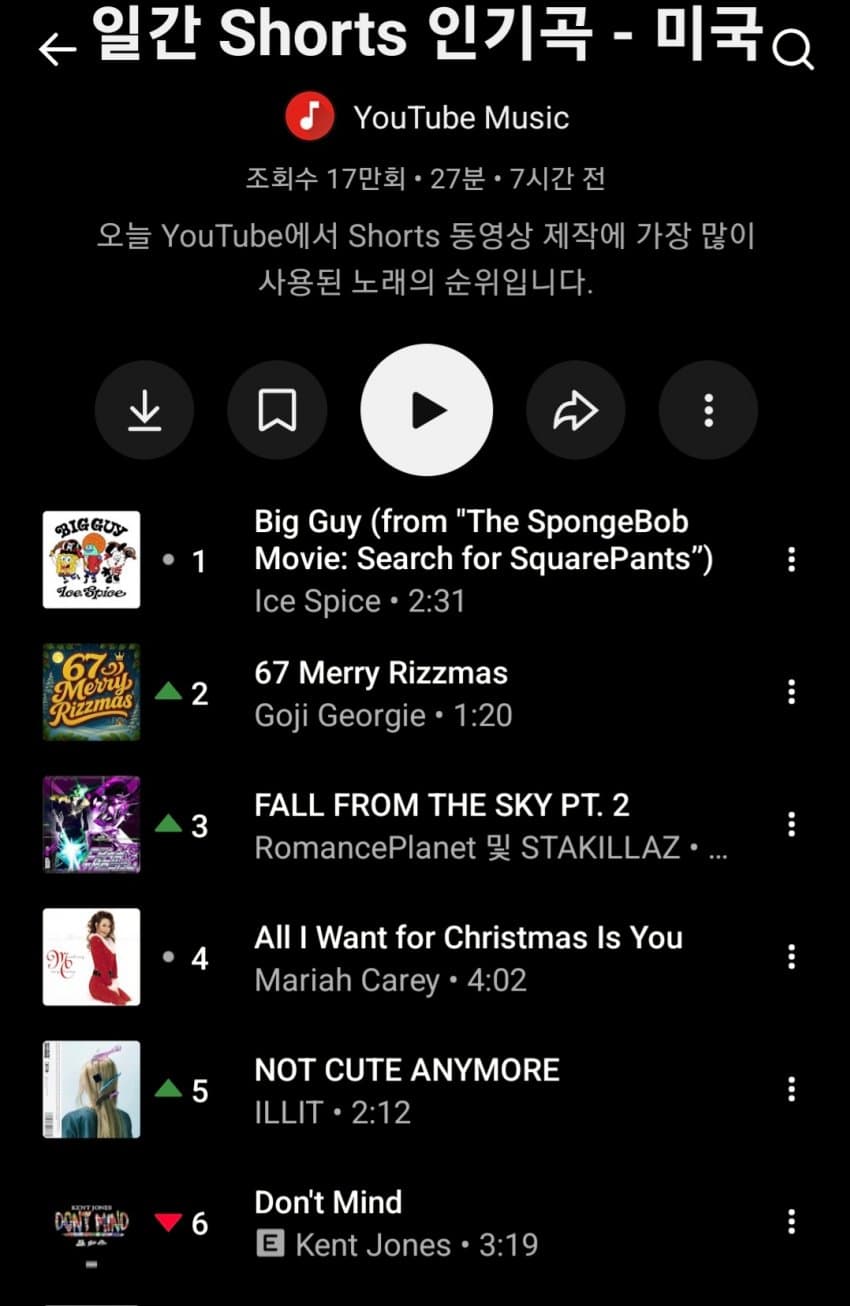
Task: Open search with the magnifier icon
Action: [793, 50]
